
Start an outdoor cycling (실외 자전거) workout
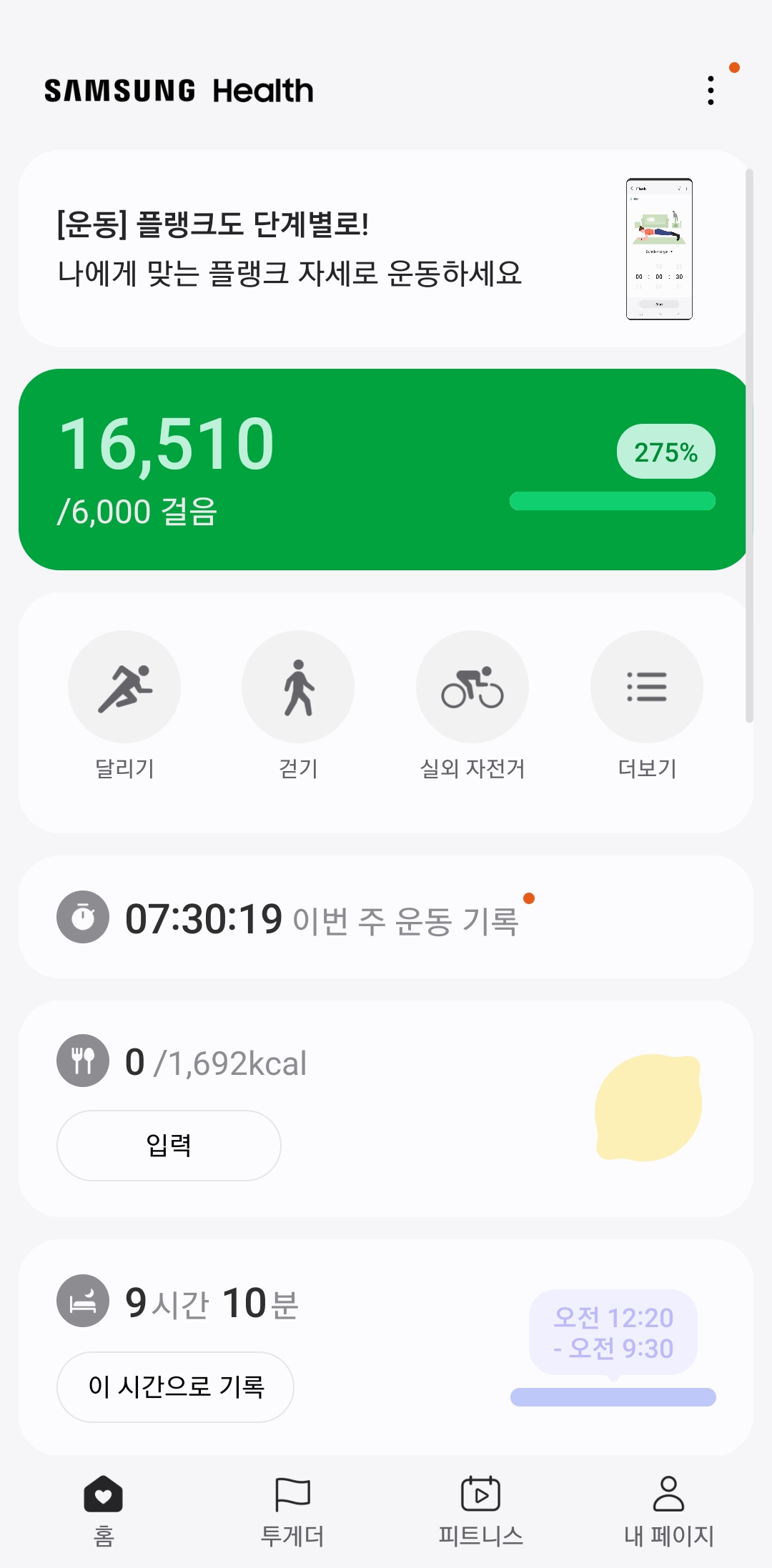[x=472, y=687]
